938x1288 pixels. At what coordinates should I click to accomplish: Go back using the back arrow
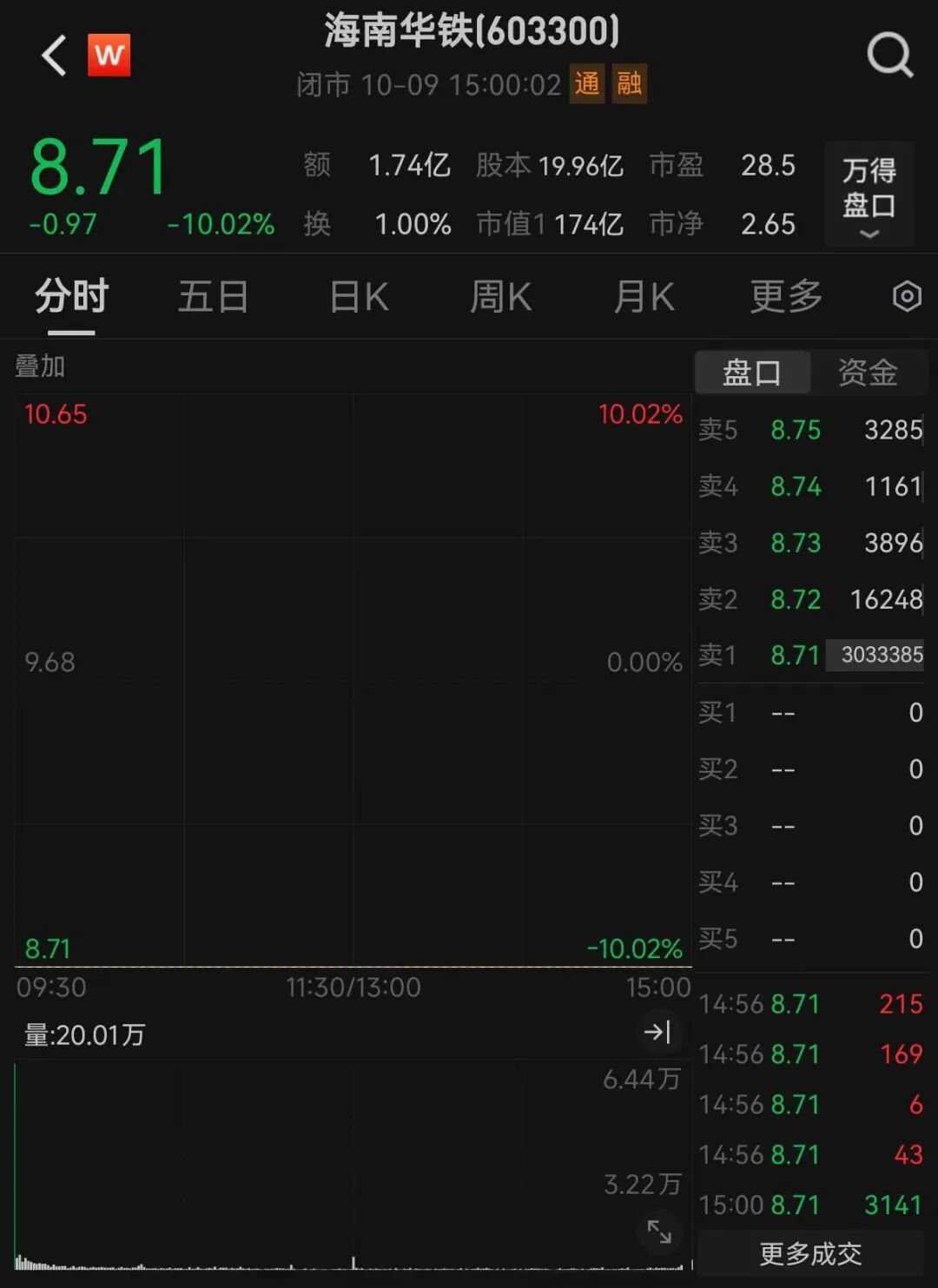pos(55,56)
